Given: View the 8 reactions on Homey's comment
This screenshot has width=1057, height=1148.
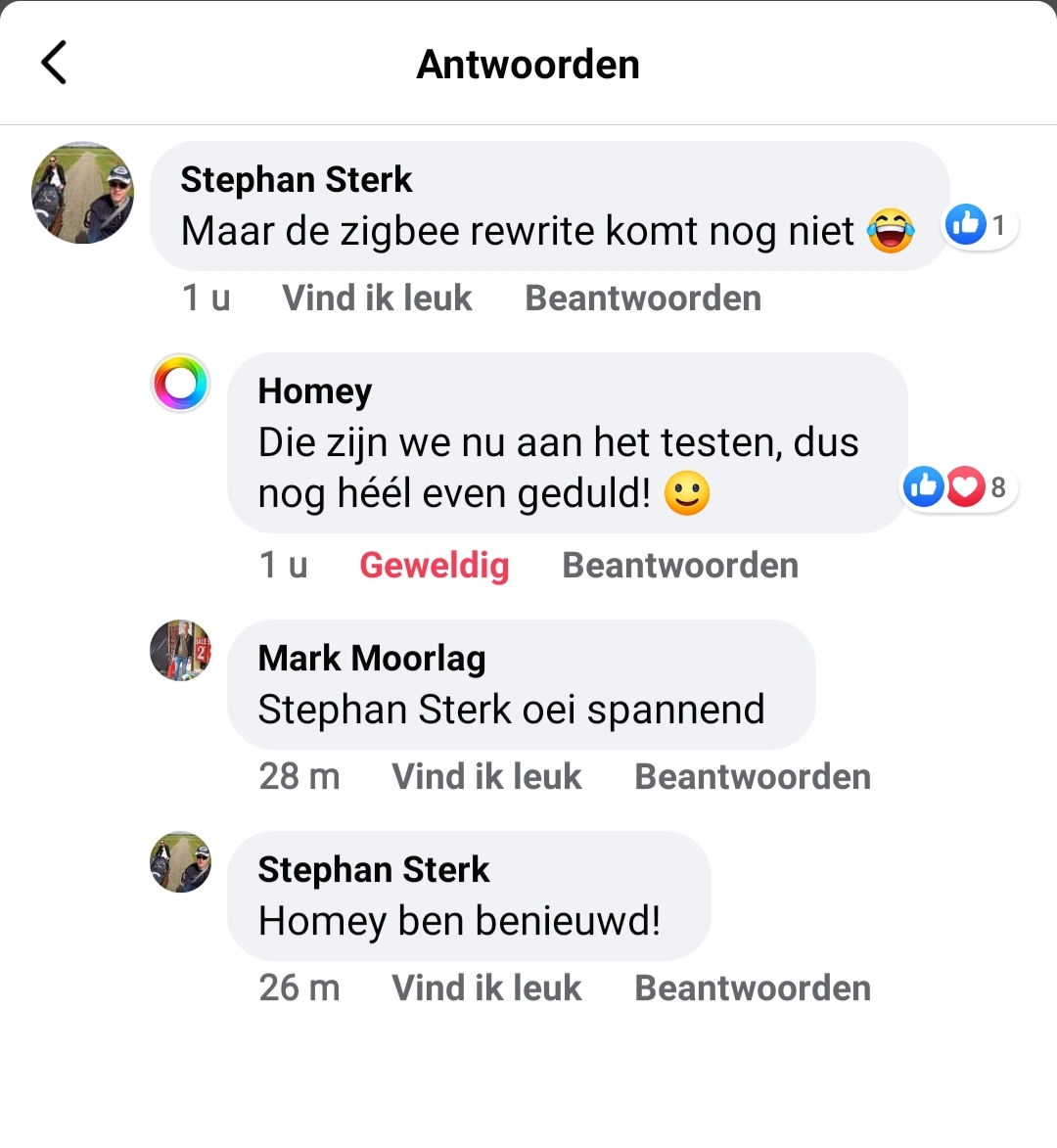Looking at the screenshot, I should pyautogui.click(x=959, y=486).
